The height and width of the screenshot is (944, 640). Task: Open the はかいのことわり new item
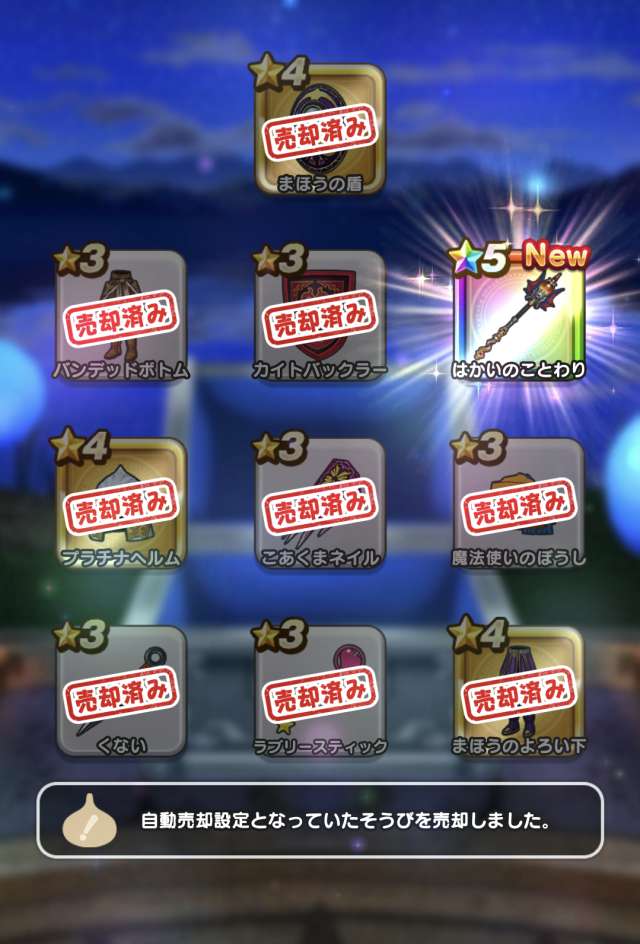pos(519,318)
